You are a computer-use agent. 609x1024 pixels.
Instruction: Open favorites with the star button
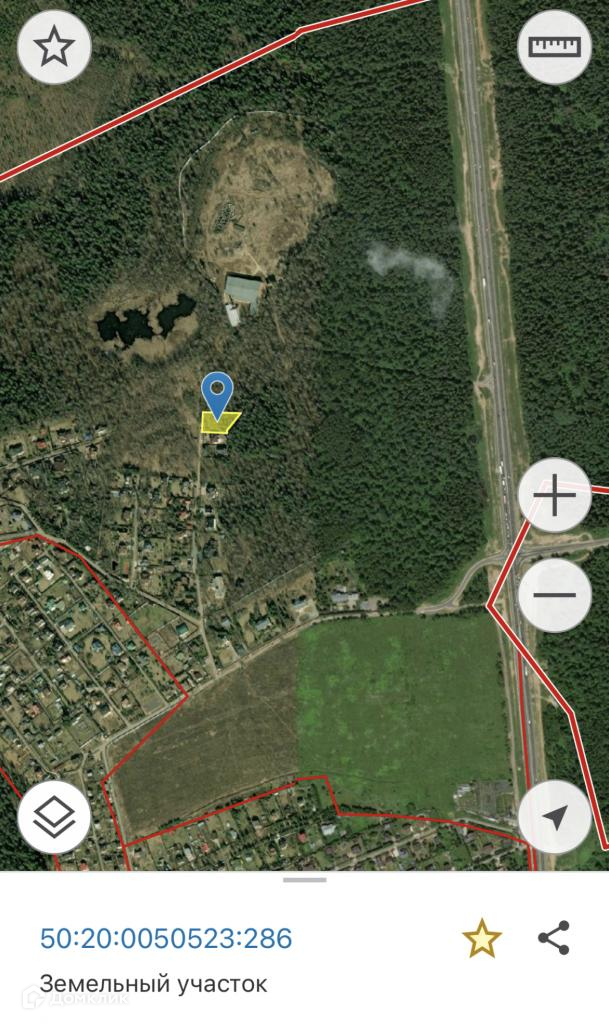tap(54, 46)
